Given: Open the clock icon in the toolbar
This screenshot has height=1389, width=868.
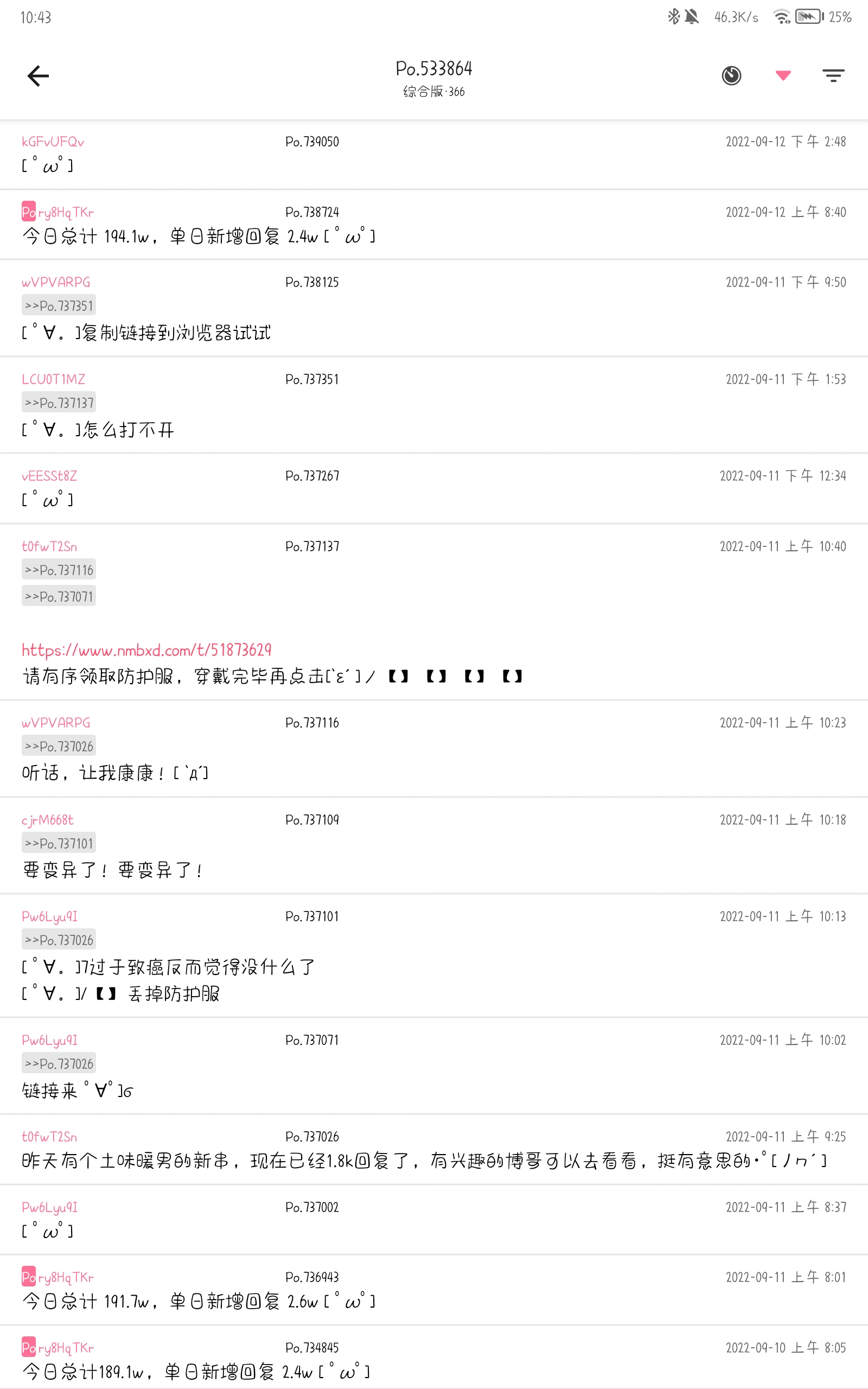Looking at the screenshot, I should 731,76.
